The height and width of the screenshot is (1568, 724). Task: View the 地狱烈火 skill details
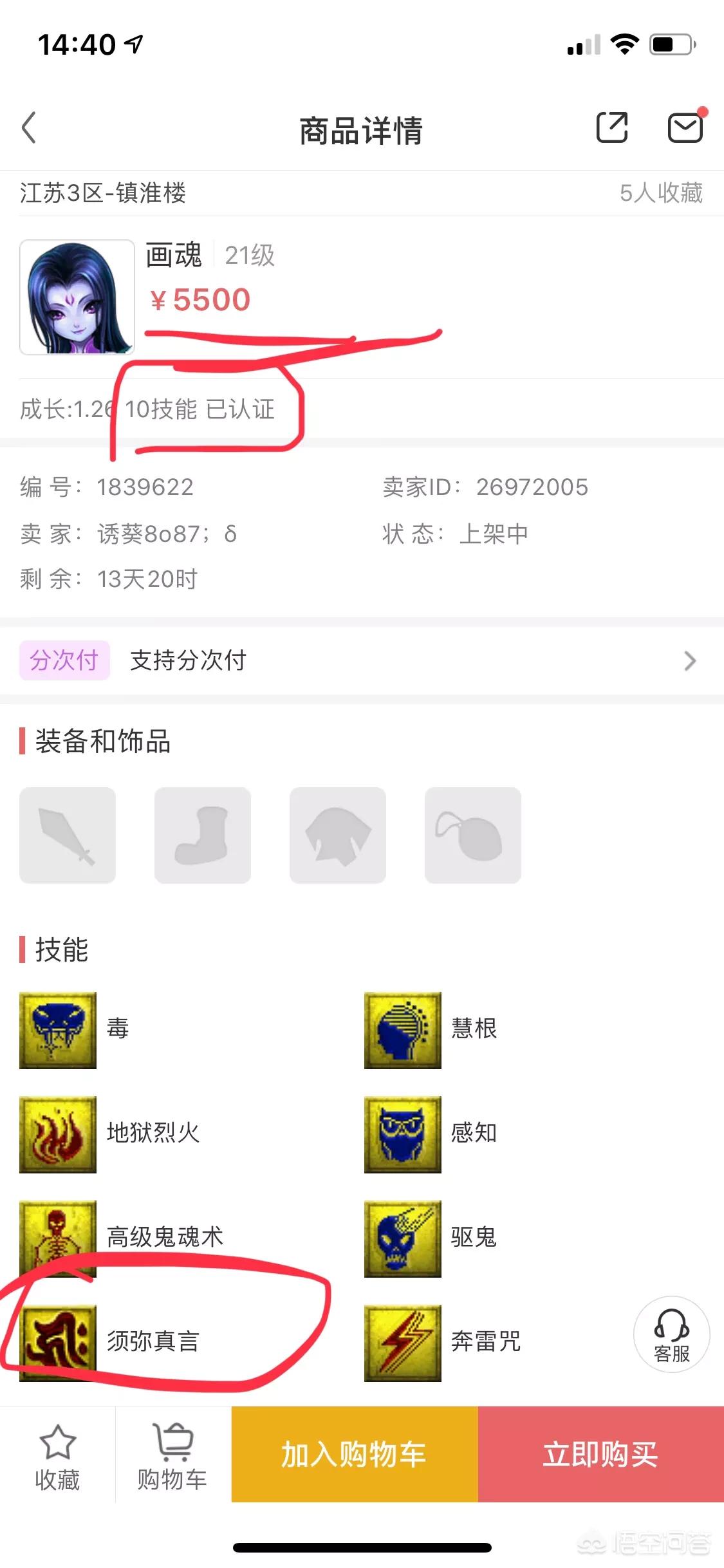pyautogui.click(x=58, y=1134)
